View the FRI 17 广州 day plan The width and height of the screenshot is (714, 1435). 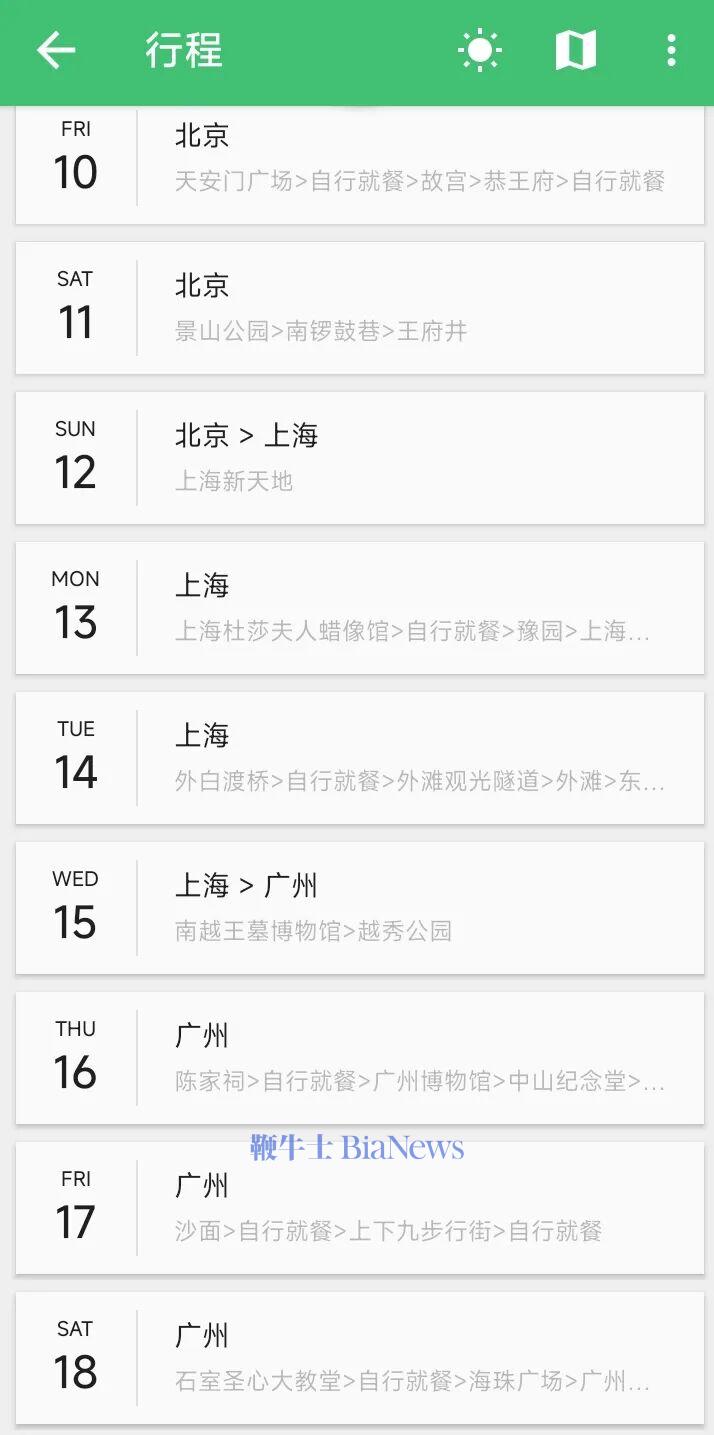(x=360, y=1208)
